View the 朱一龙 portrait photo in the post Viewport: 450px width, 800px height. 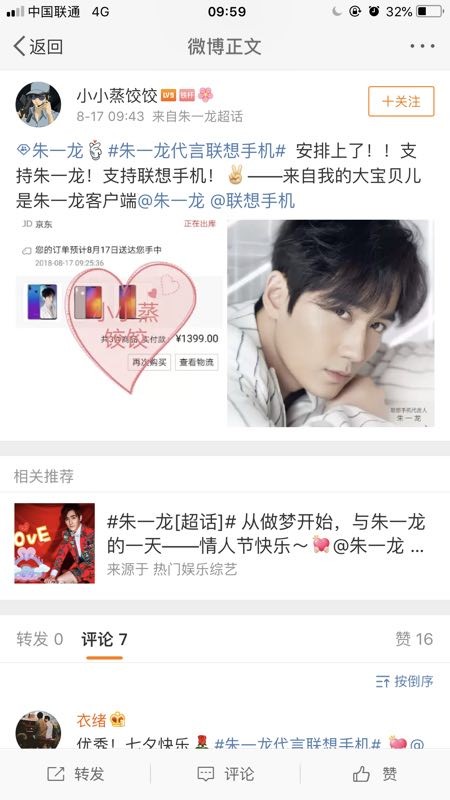[x=331, y=323]
